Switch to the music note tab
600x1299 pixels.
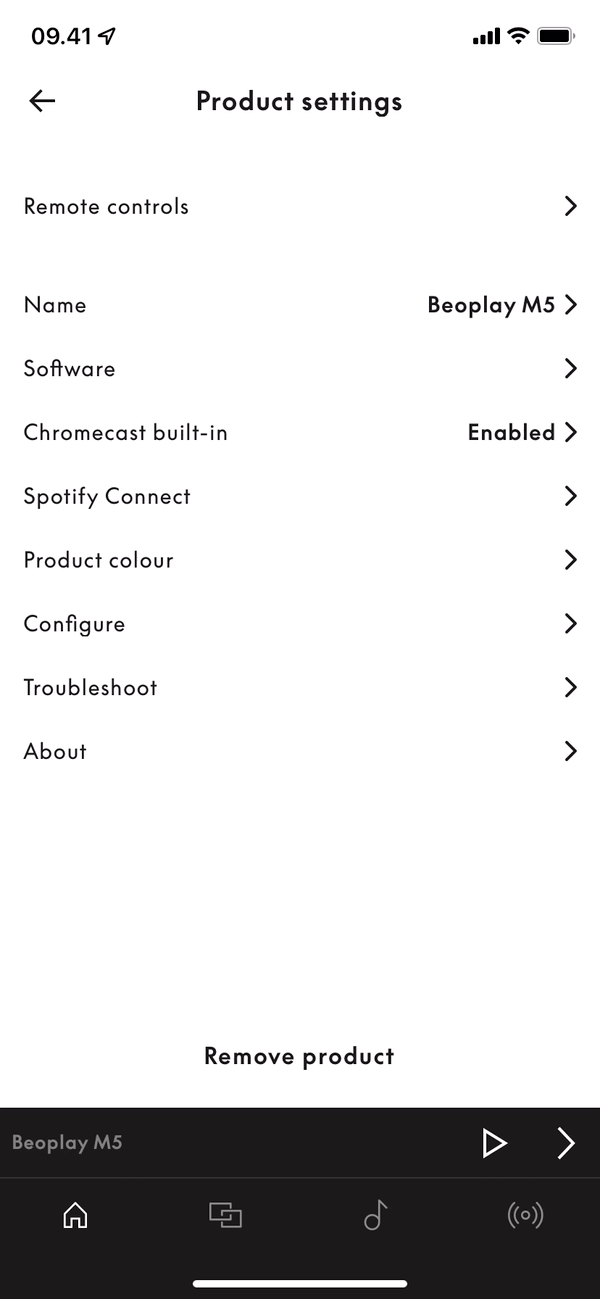[375, 1216]
